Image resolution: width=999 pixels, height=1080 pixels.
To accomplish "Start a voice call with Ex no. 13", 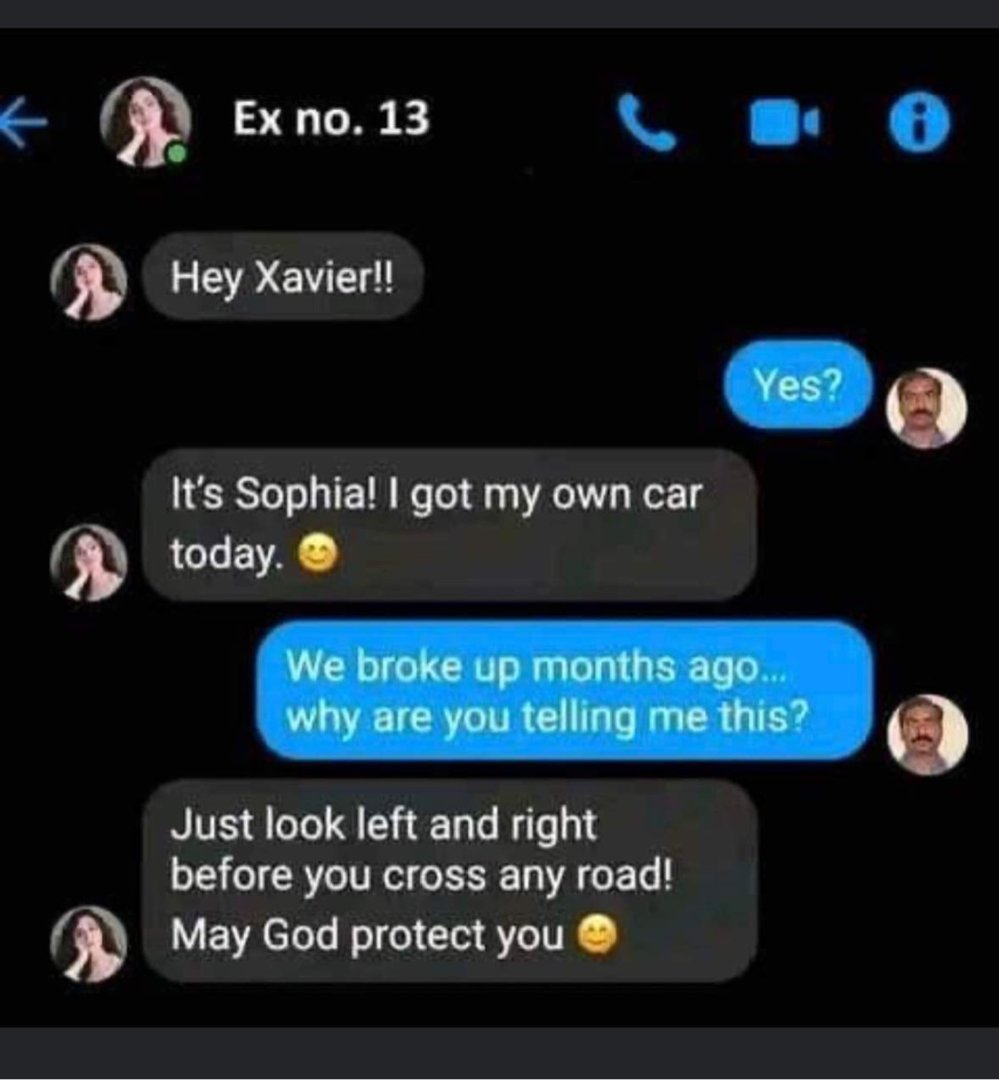I will (647, 123).
